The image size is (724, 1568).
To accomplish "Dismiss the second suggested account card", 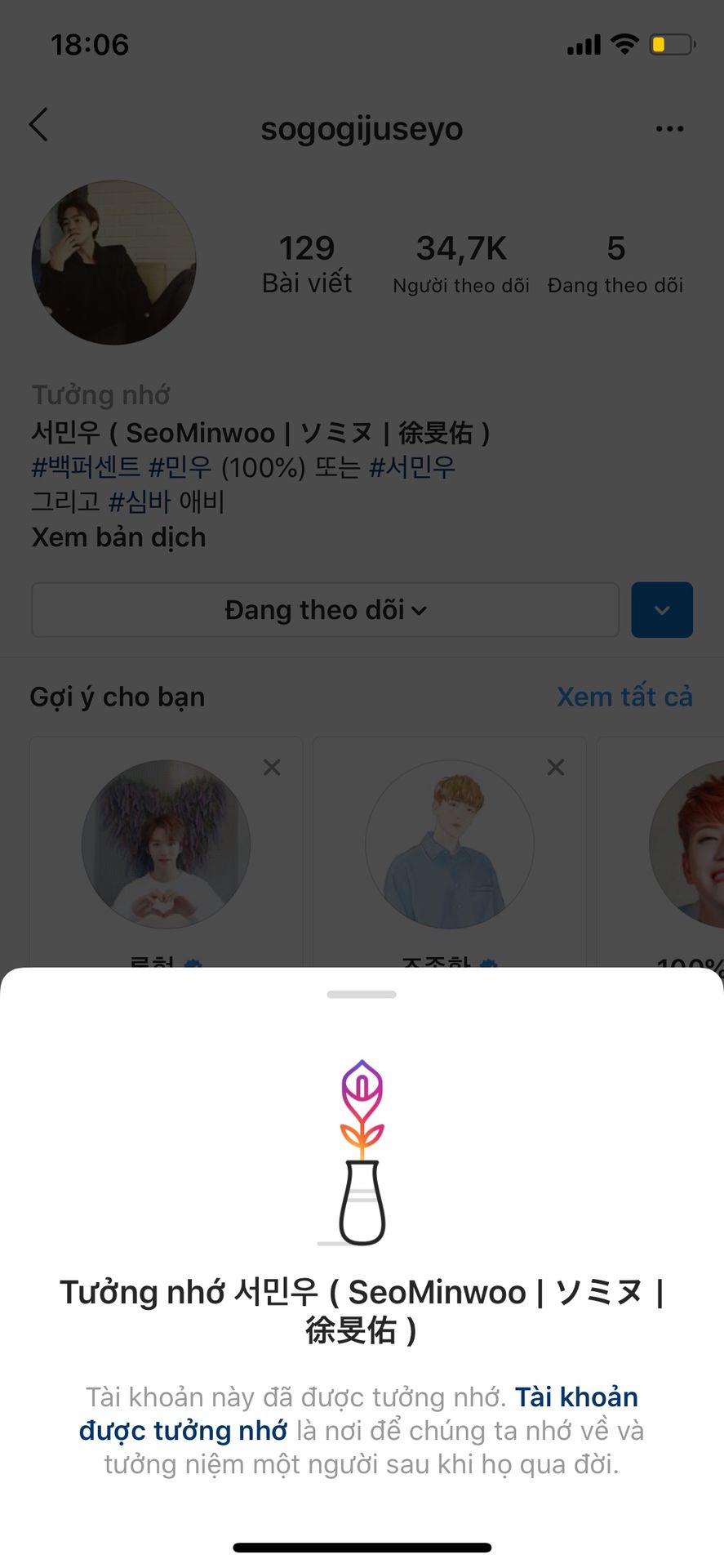I will point(556,768).
